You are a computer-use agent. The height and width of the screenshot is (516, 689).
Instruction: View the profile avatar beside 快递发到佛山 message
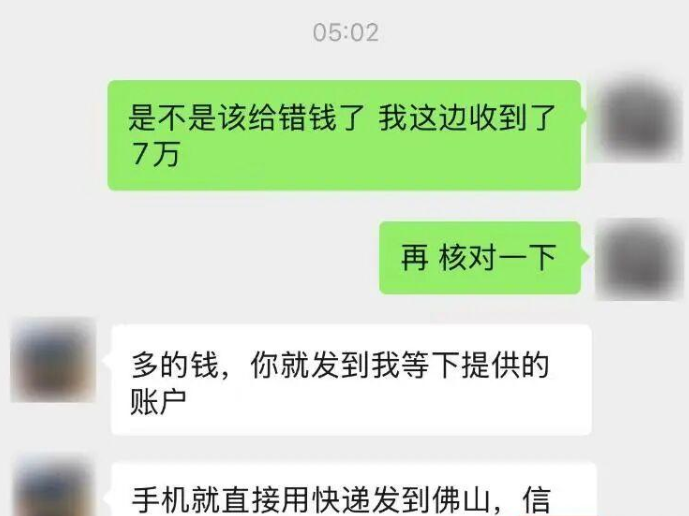[52, 490]
